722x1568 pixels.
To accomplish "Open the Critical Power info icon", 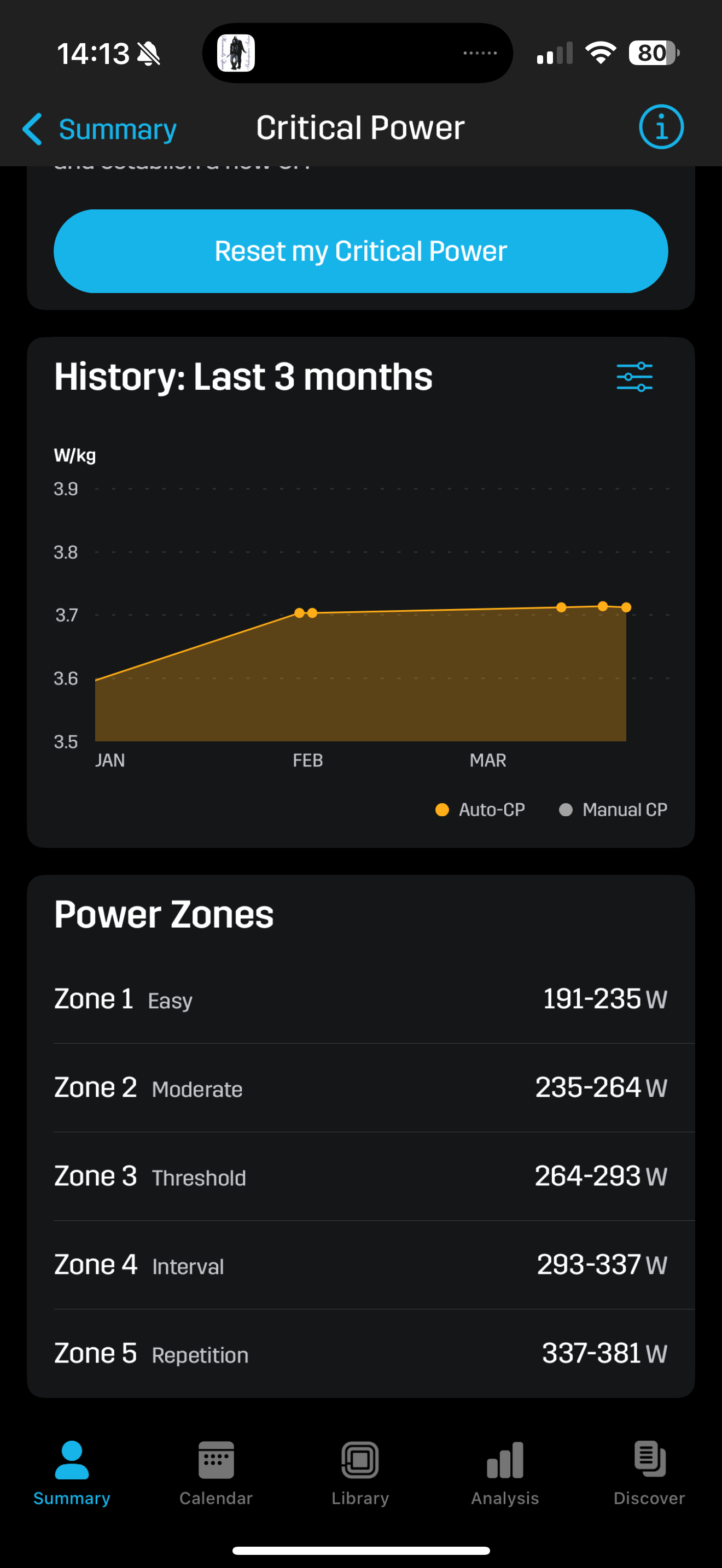I will tap(661, 127).
